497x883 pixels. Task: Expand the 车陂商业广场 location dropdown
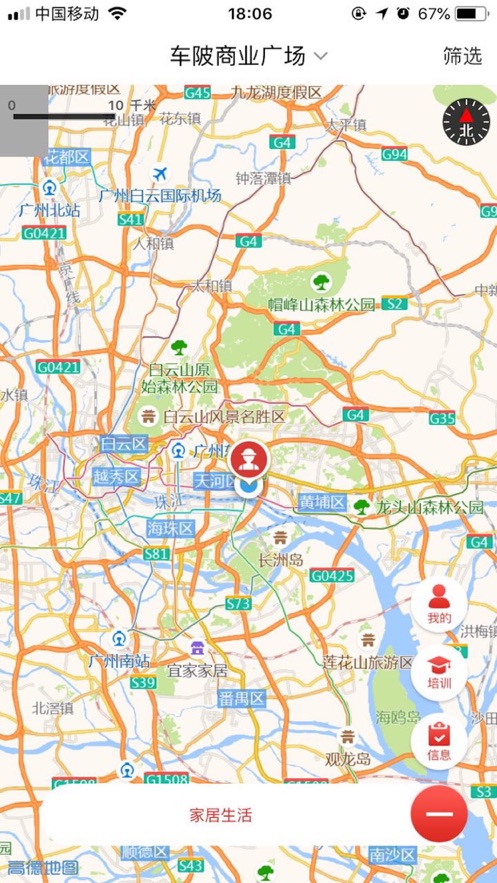(248, 56)
